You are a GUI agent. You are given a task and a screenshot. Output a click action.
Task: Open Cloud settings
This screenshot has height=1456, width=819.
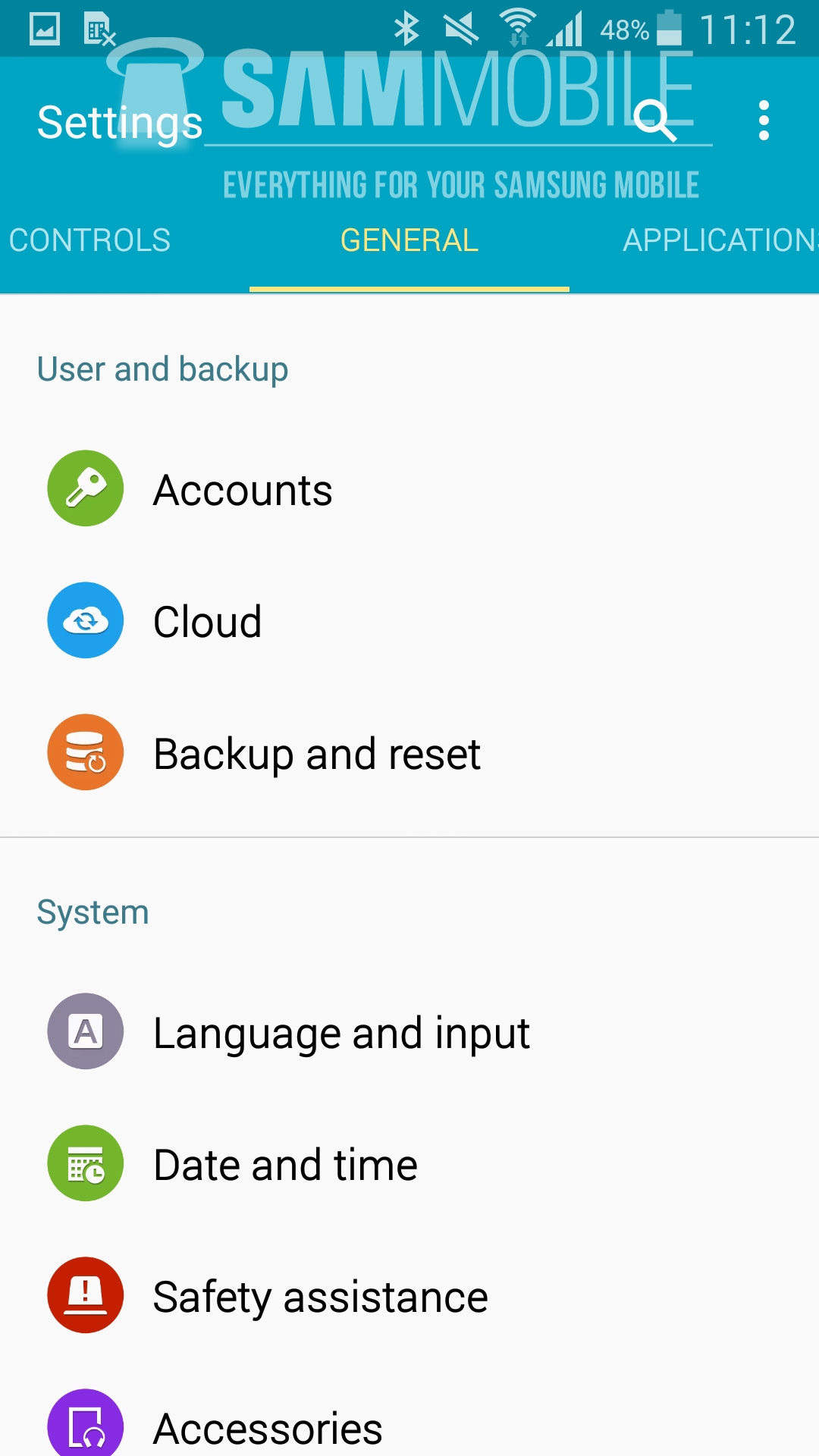point(207,622)
